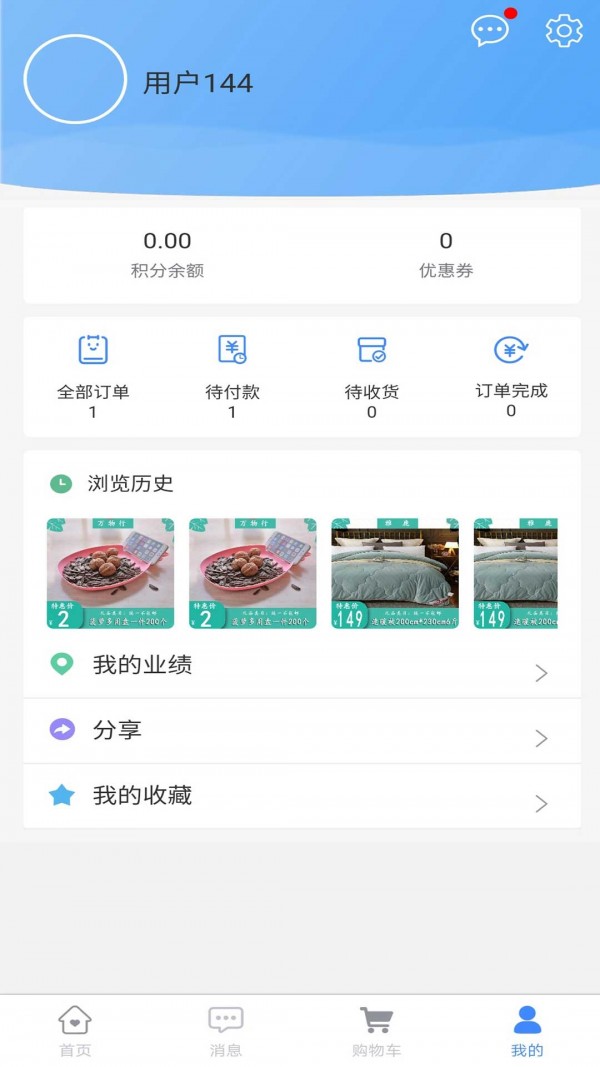Switch to the 消息 messages tab
This screenshot has width=600, height=1067.
coord(225,1032)
